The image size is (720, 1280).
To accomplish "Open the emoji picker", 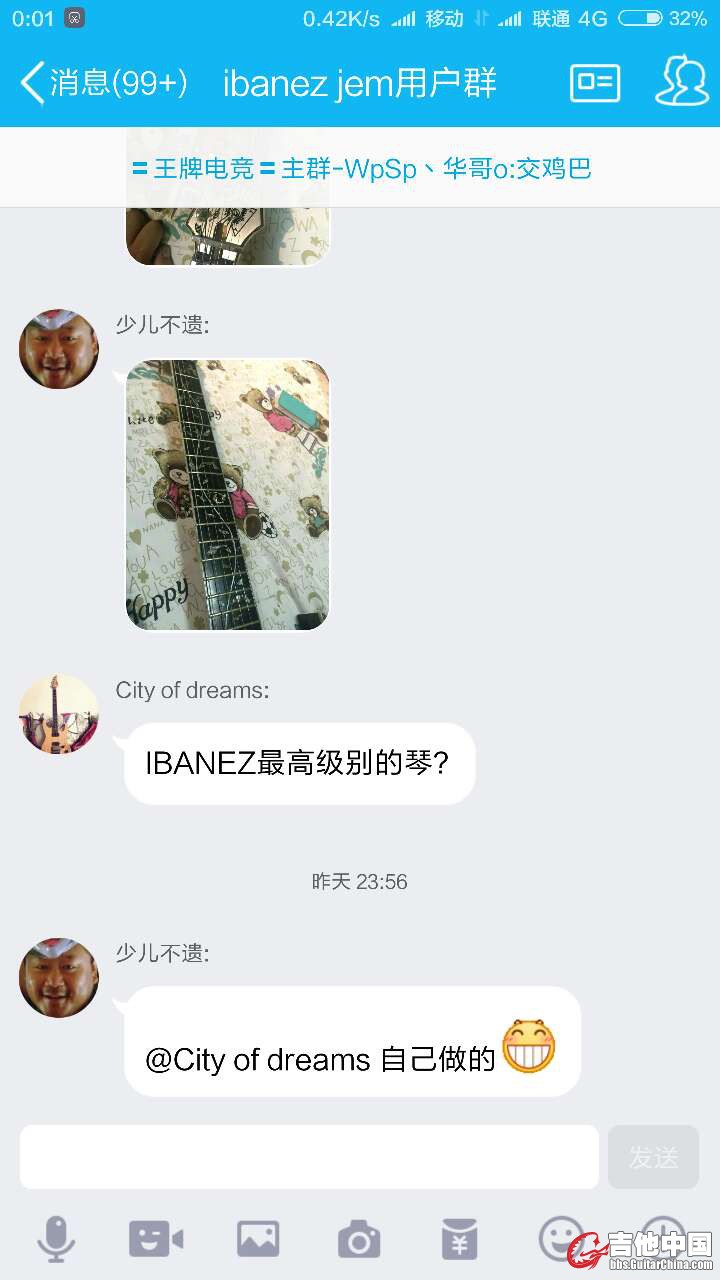I will 560,1237.
